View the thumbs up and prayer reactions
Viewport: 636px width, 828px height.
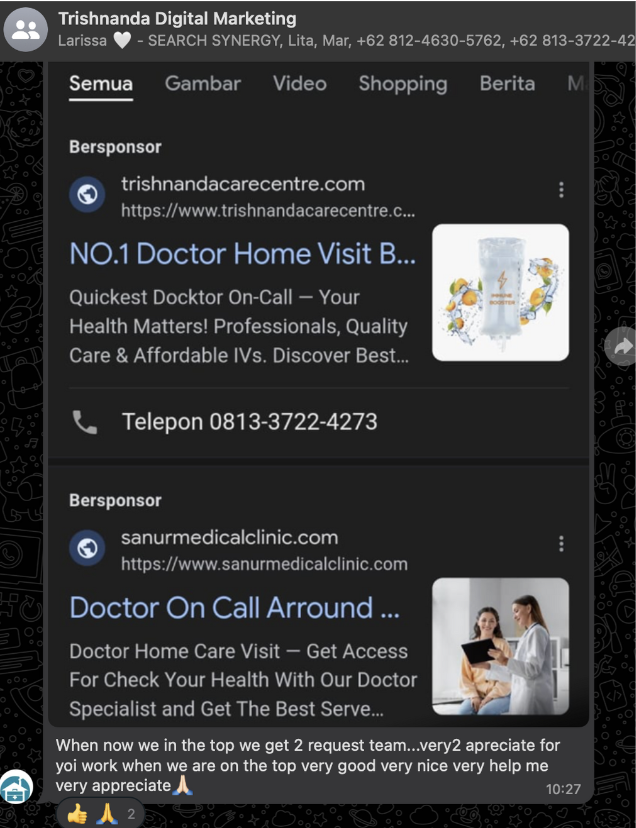coord(100,814)
